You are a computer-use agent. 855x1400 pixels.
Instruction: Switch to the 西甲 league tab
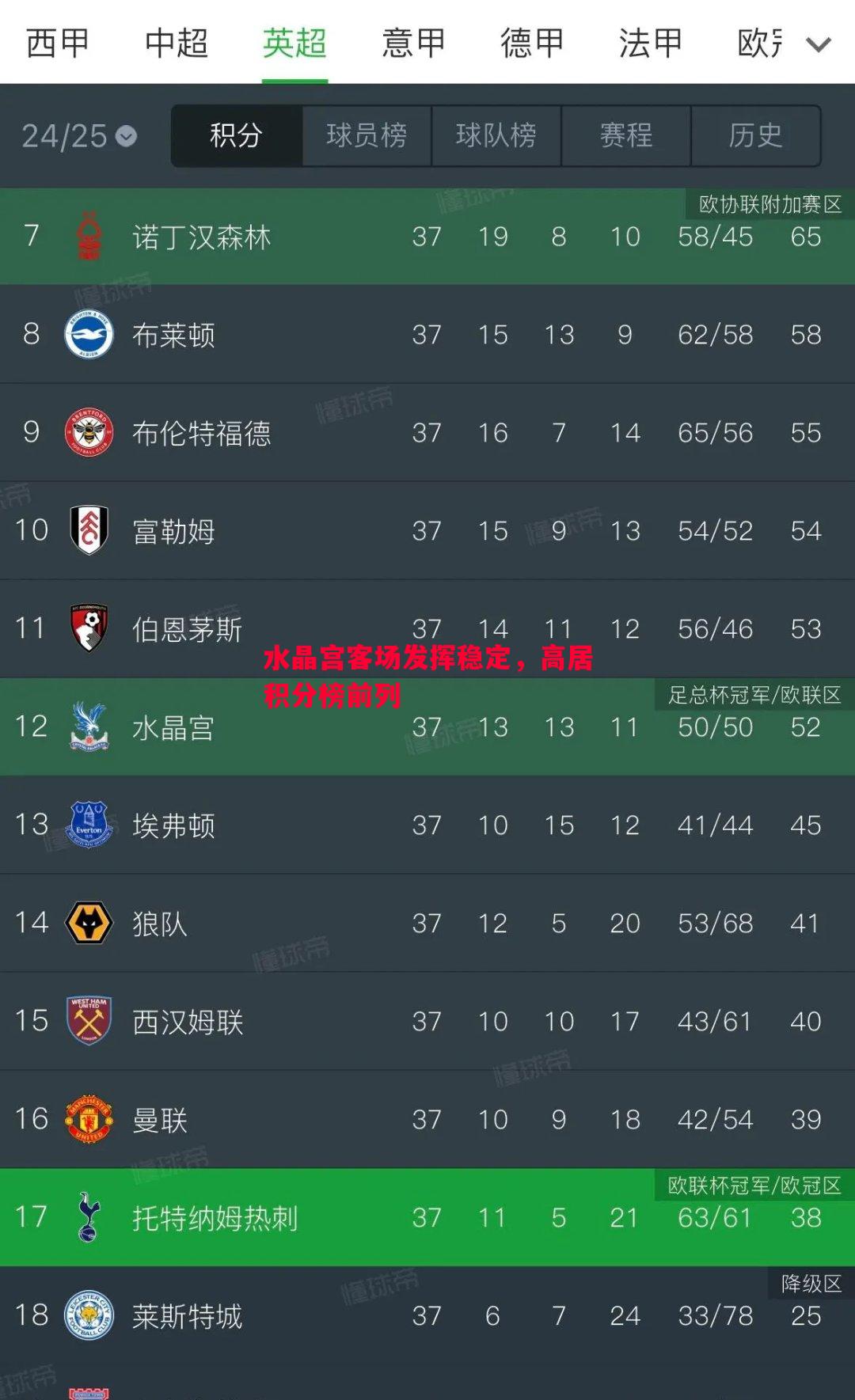click(x=57, y=43)
